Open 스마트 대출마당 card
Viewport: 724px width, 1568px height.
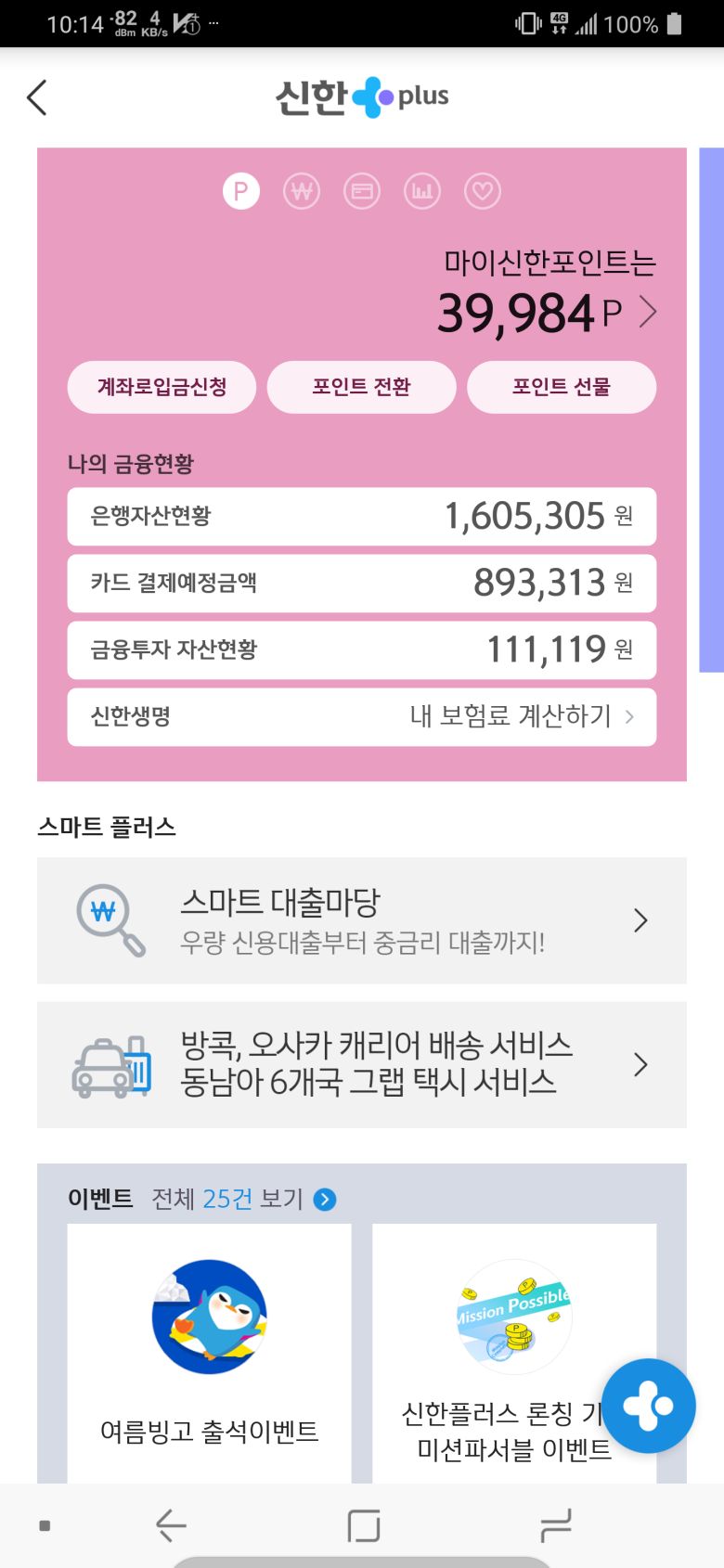coord(361,920)
